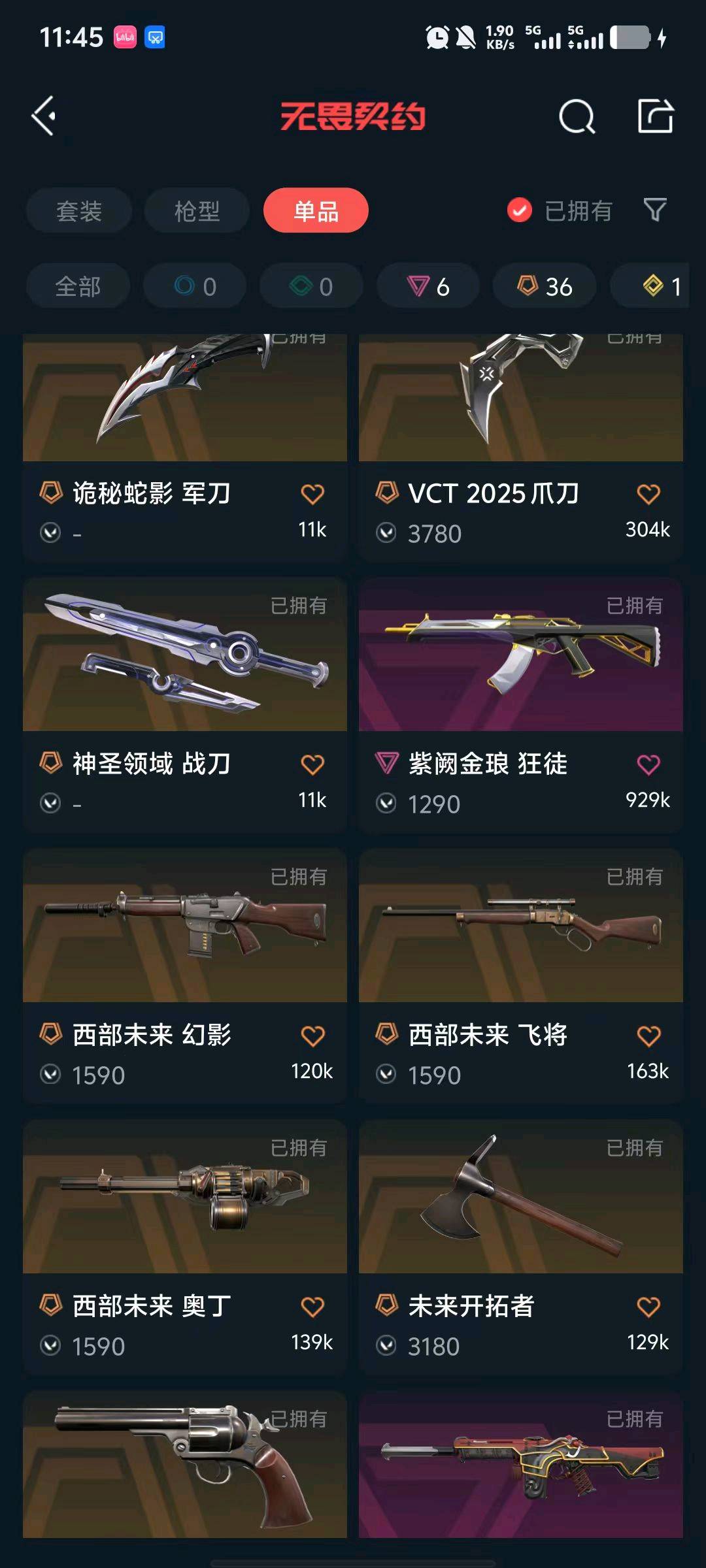
Task: View the 未来开拓者 axe card
Action: (521, 1248)
